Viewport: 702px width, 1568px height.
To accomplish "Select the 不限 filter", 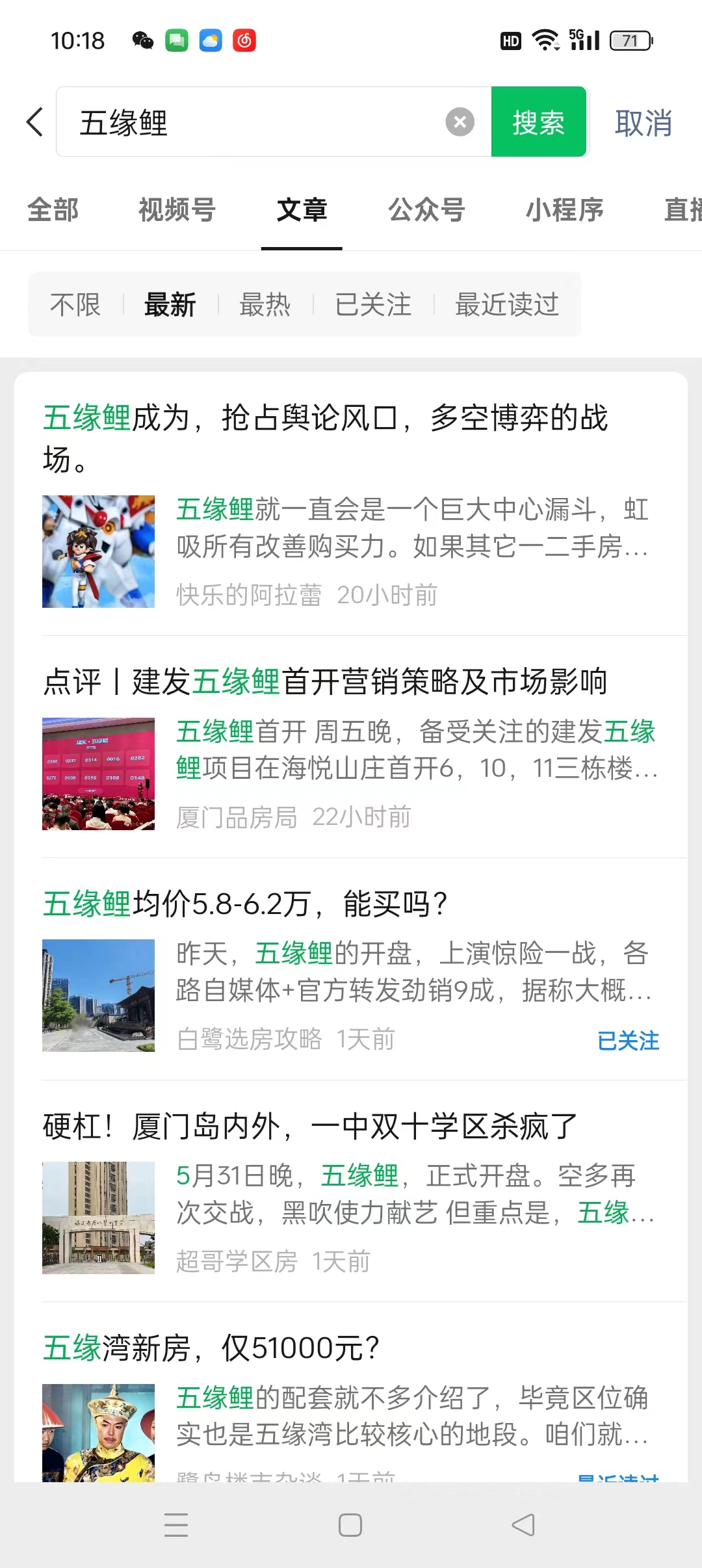I will [75, 304].
